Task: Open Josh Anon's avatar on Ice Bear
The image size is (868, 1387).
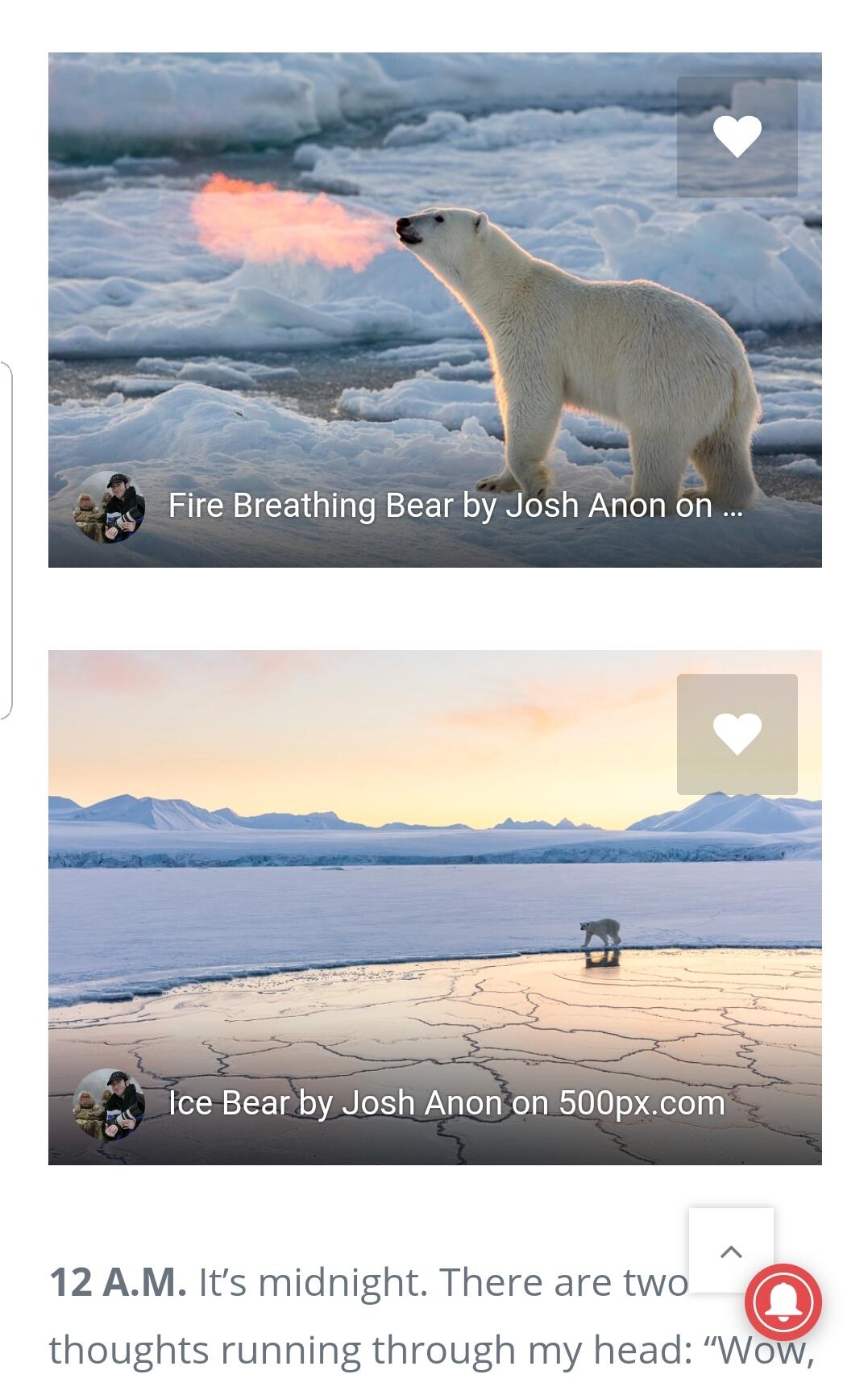Action: point(110,1104)
